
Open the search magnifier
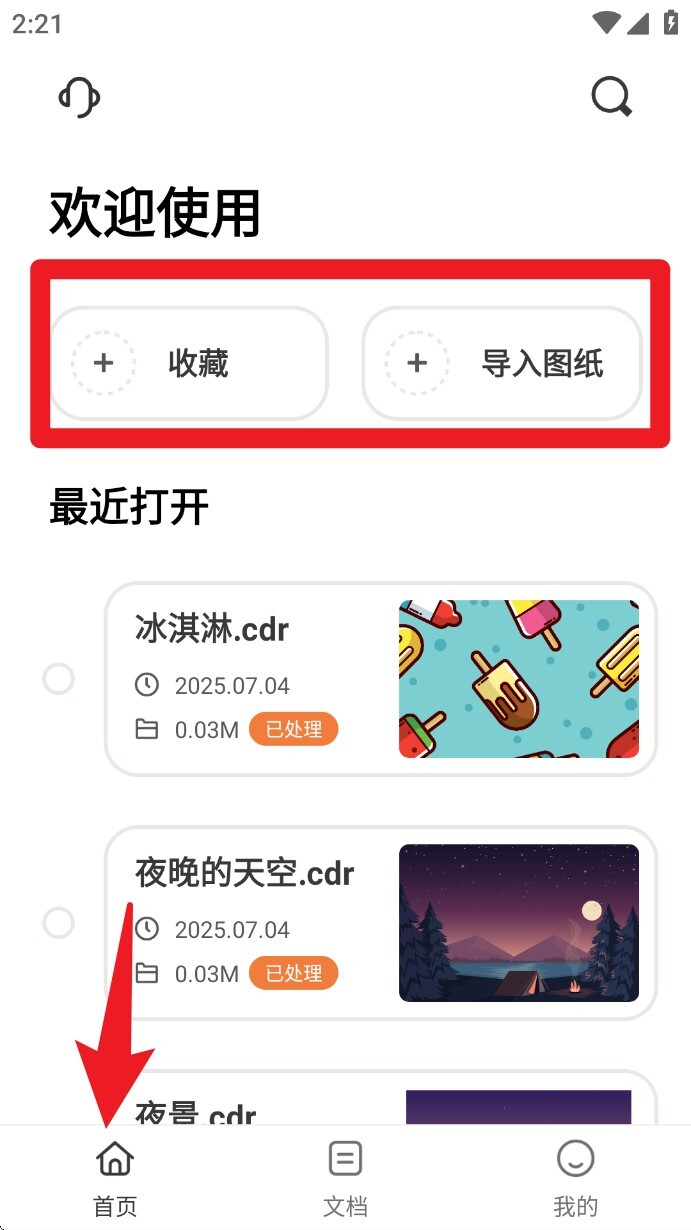point(611,98)
